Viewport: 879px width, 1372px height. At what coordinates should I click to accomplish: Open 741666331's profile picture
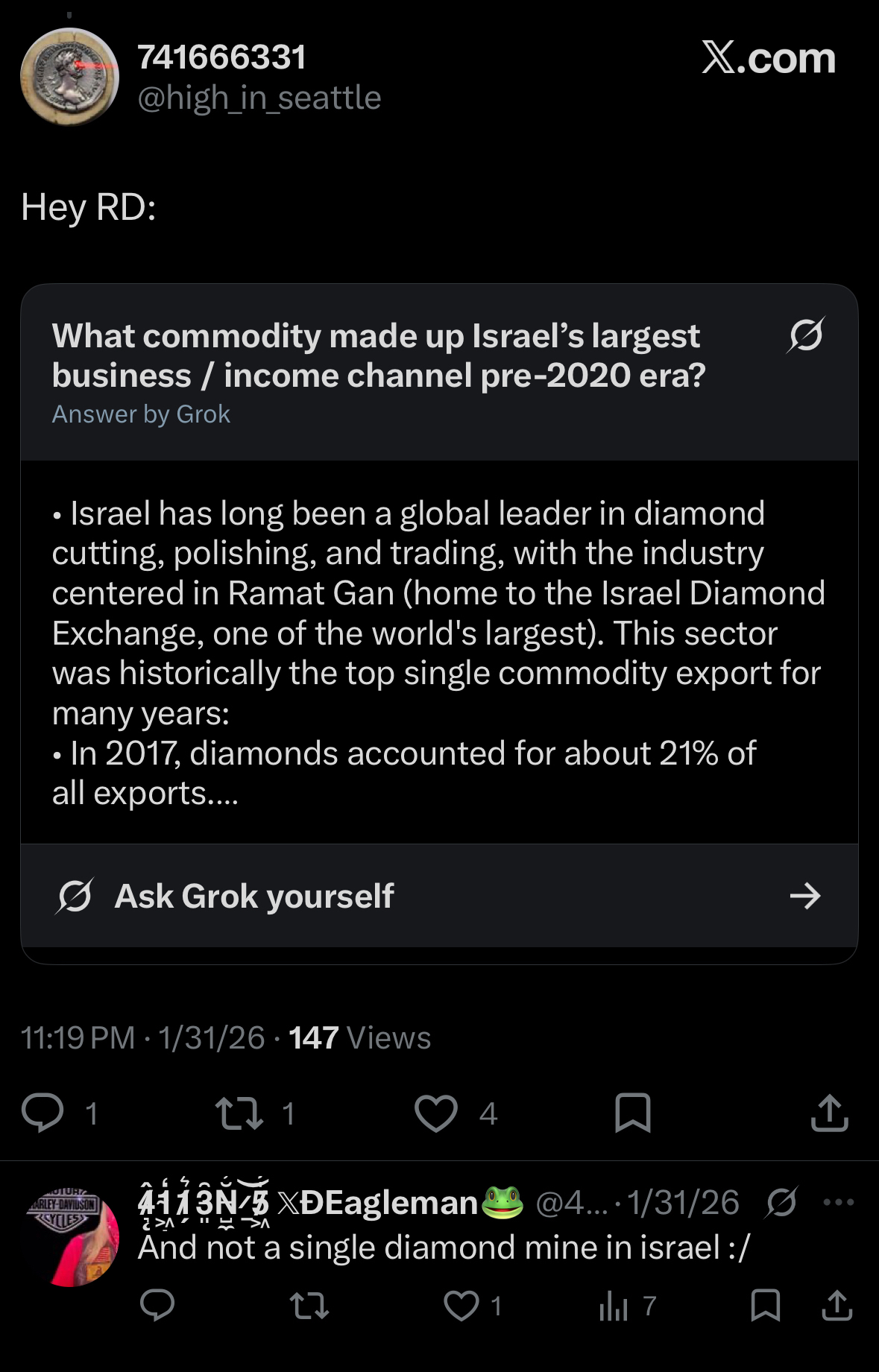click(x=69, y=77)
